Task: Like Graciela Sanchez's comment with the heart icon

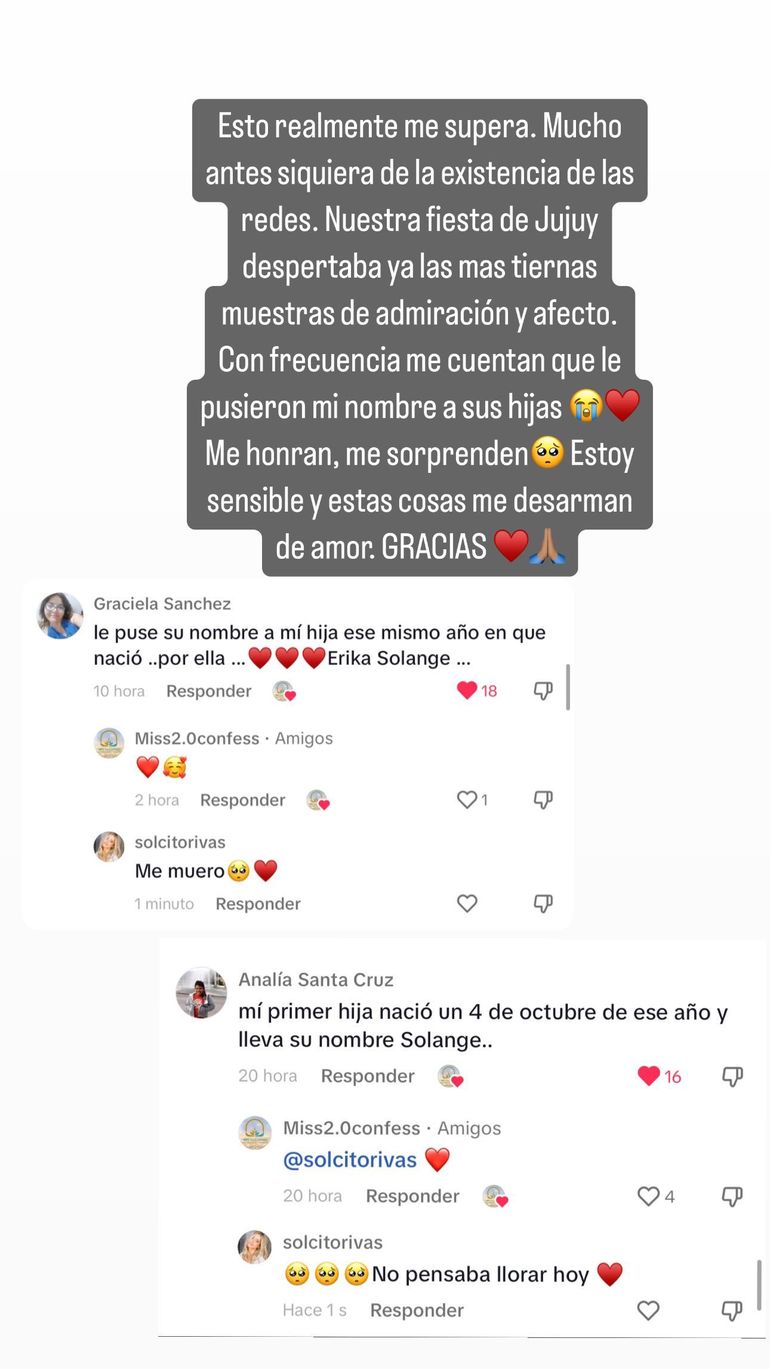Action: point(469,689)
